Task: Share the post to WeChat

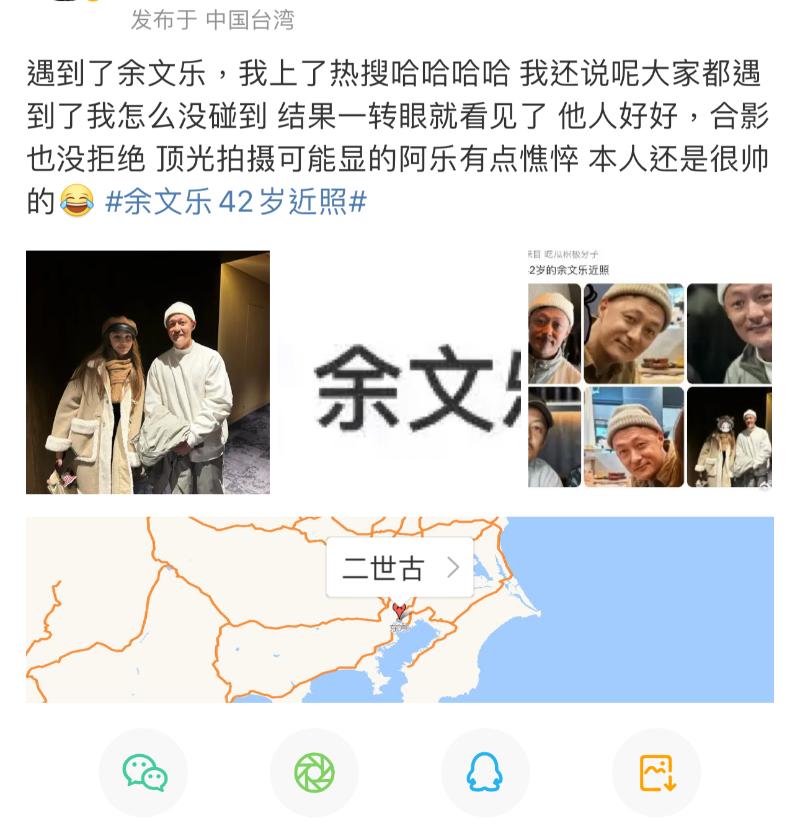Action: click(144, 773)
